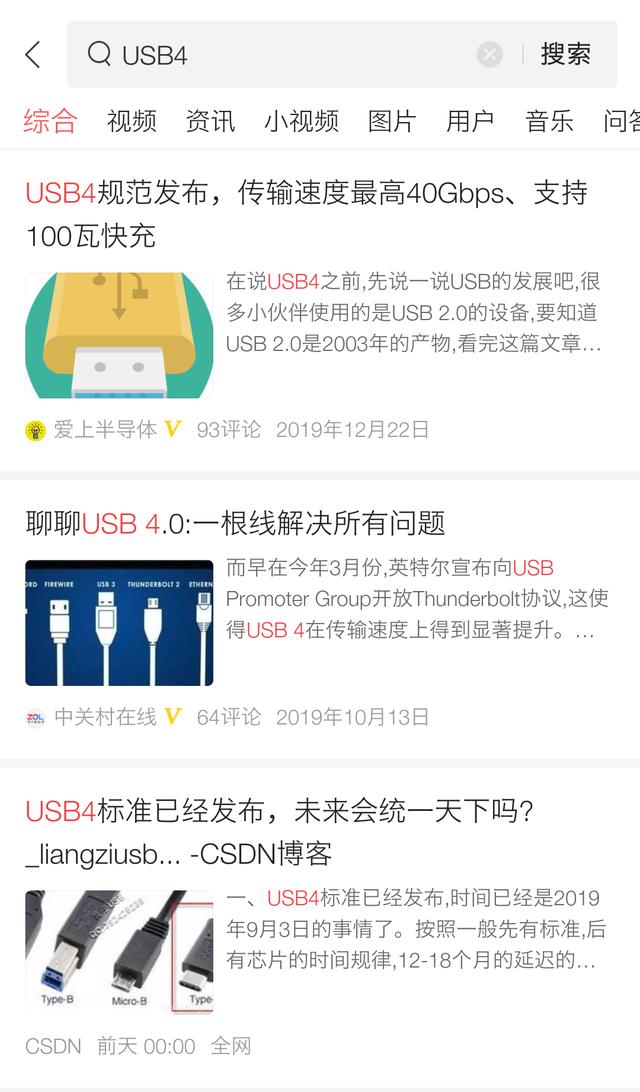Switch to the 视频 tab
This screenshot has width=640, height=1092.
click(x=132, y=121)
